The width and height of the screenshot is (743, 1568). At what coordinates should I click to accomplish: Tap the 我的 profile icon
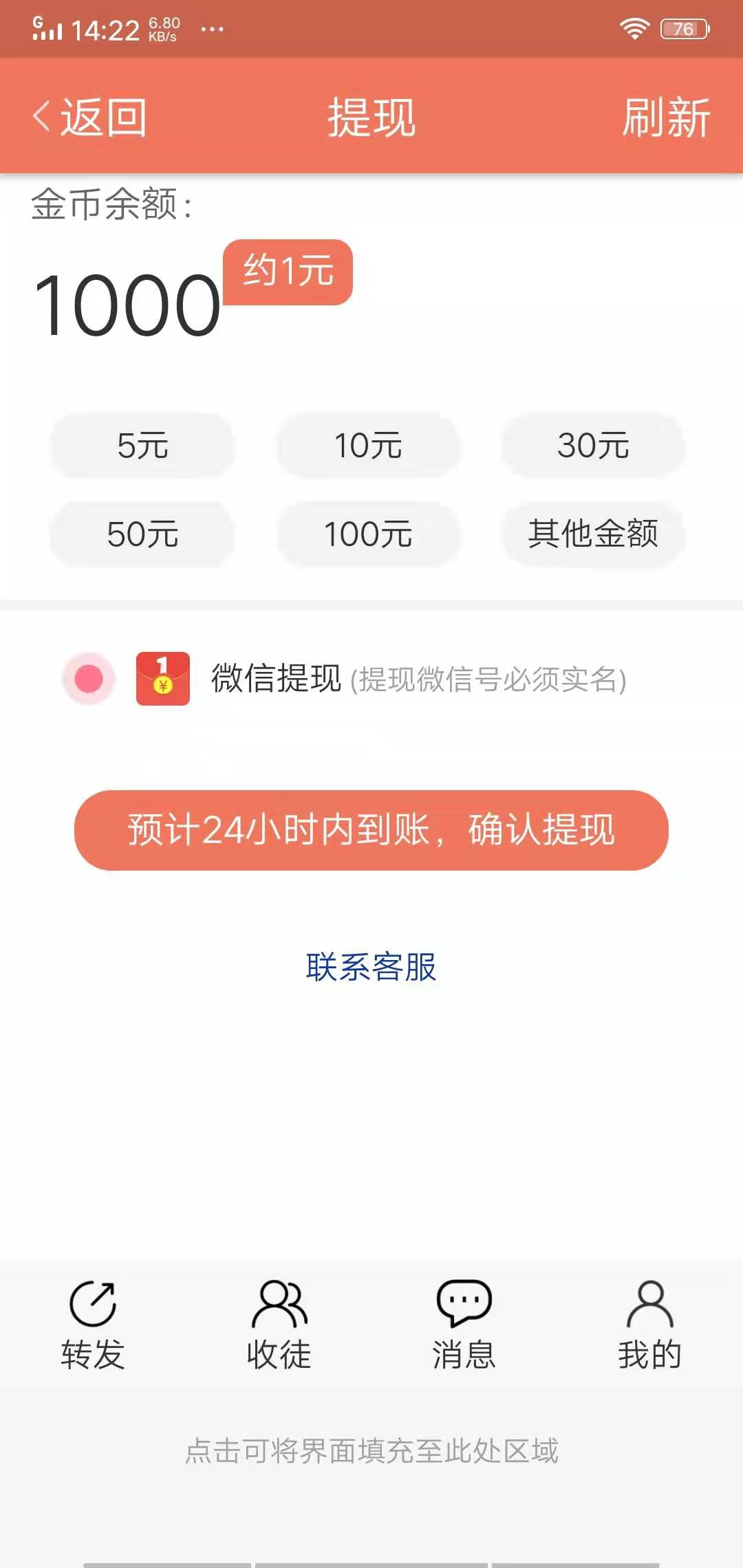coord(649,1303)
